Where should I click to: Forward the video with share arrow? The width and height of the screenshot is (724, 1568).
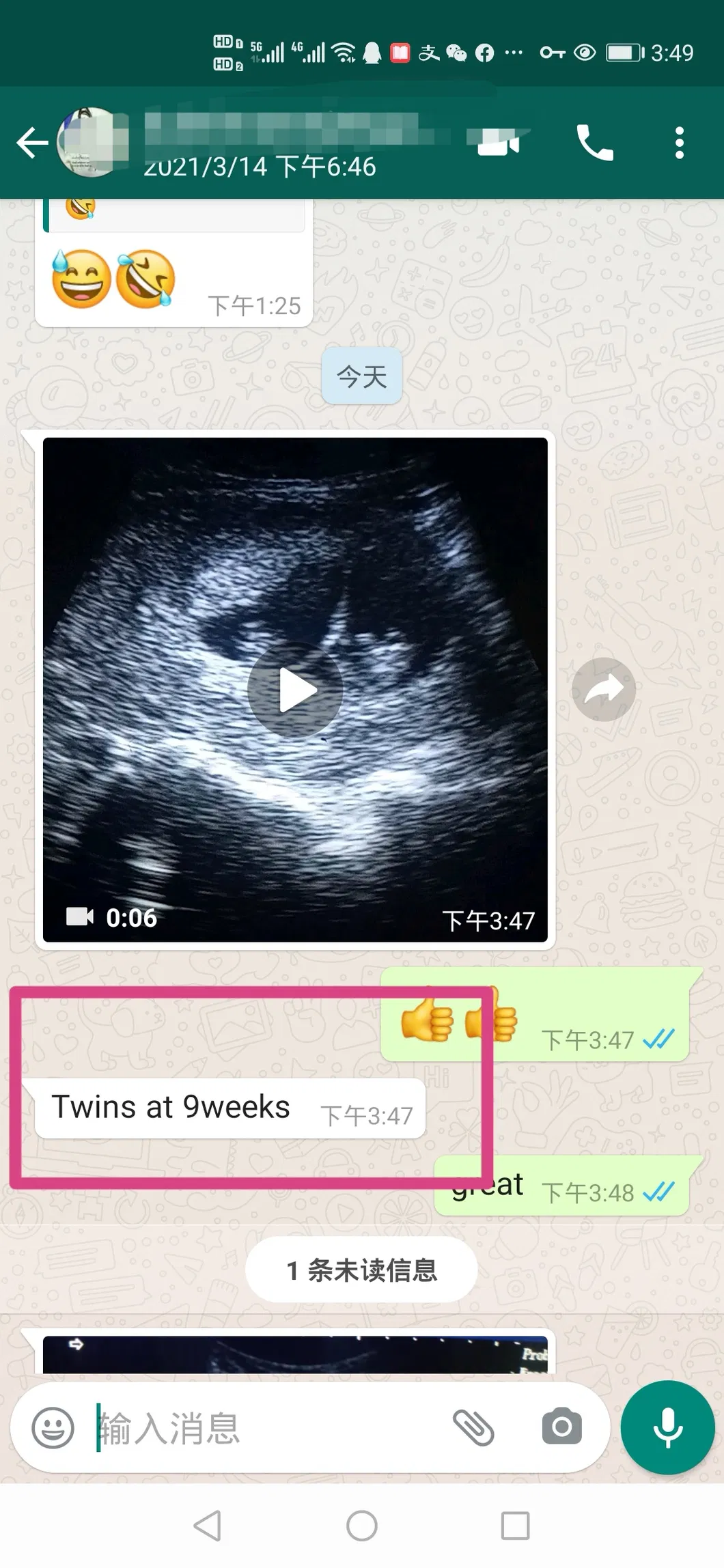click(604, 689)
